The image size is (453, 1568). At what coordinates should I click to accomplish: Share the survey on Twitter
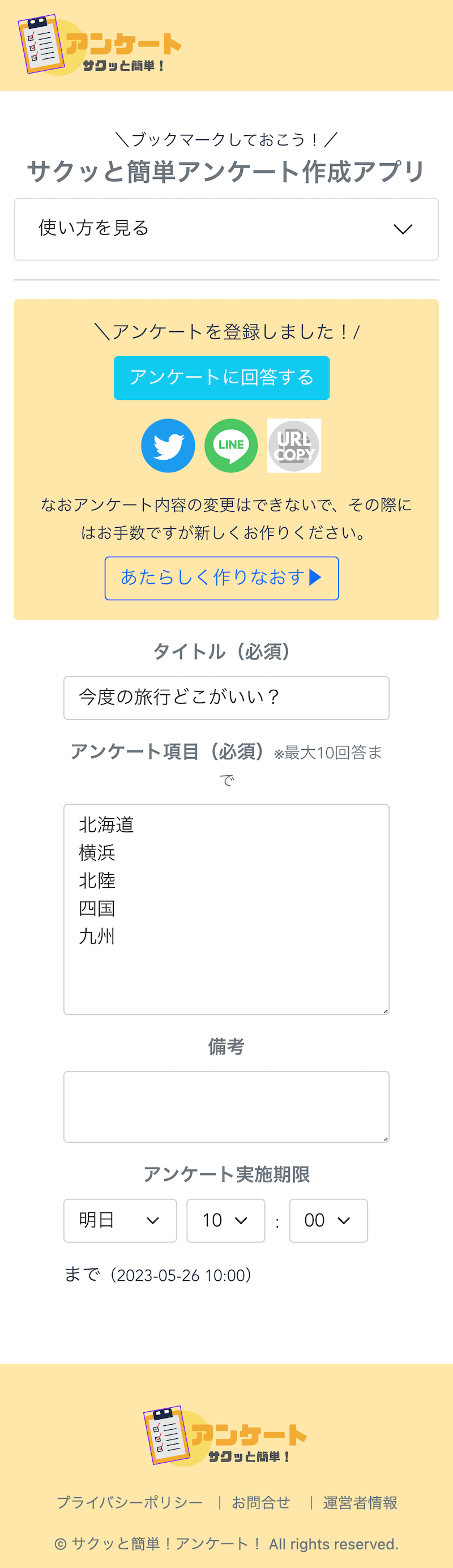(x=168, y=446)
